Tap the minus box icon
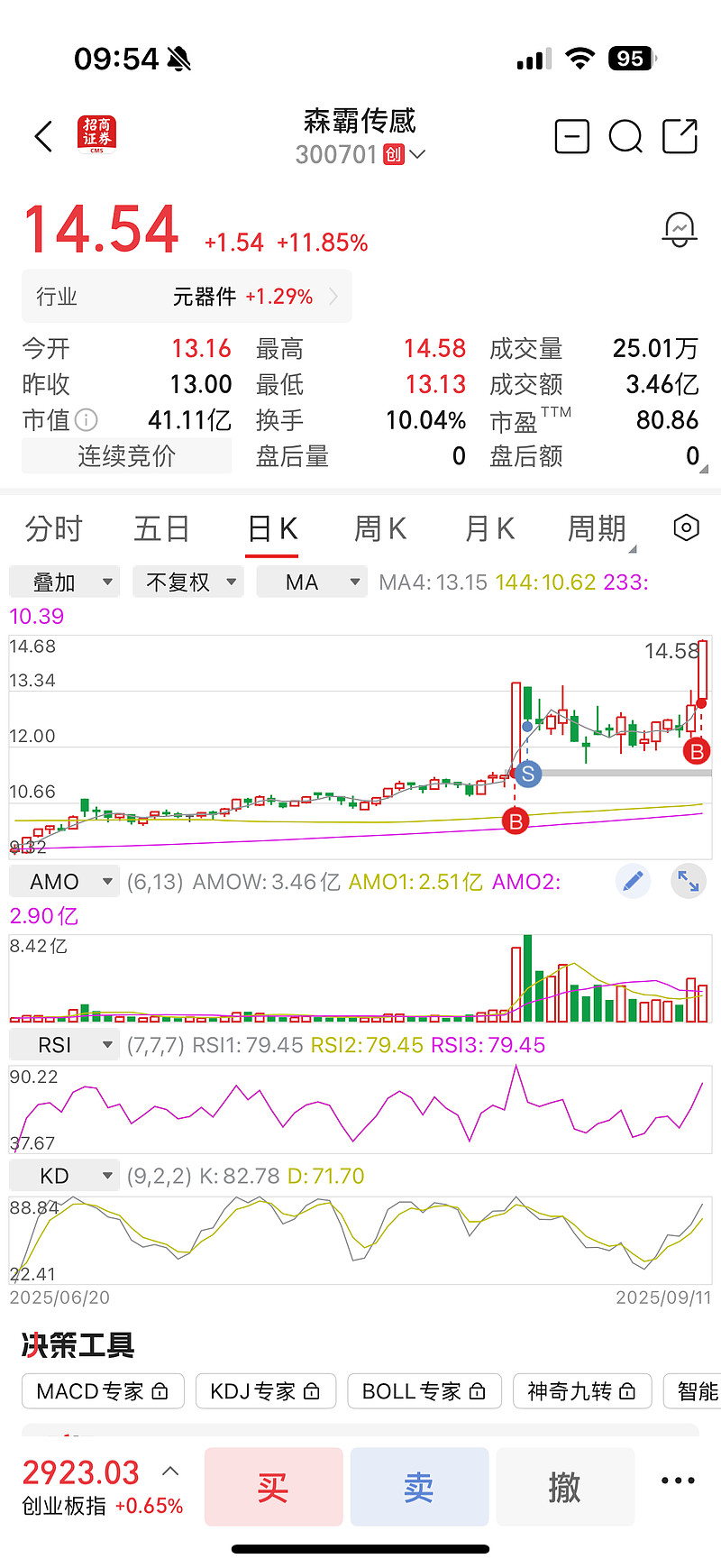 coord(571,137)
